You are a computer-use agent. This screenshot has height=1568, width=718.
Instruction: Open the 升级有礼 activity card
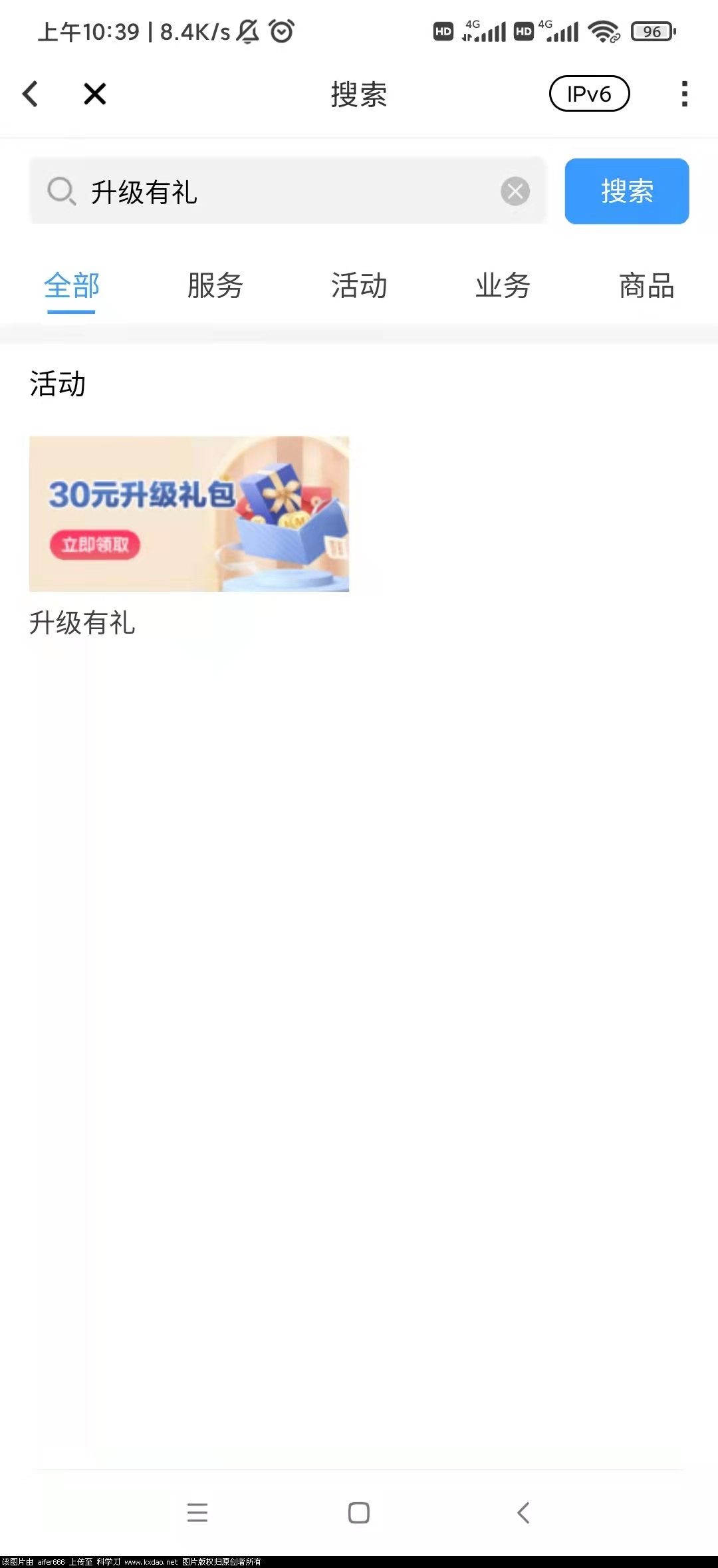(189, 514)
